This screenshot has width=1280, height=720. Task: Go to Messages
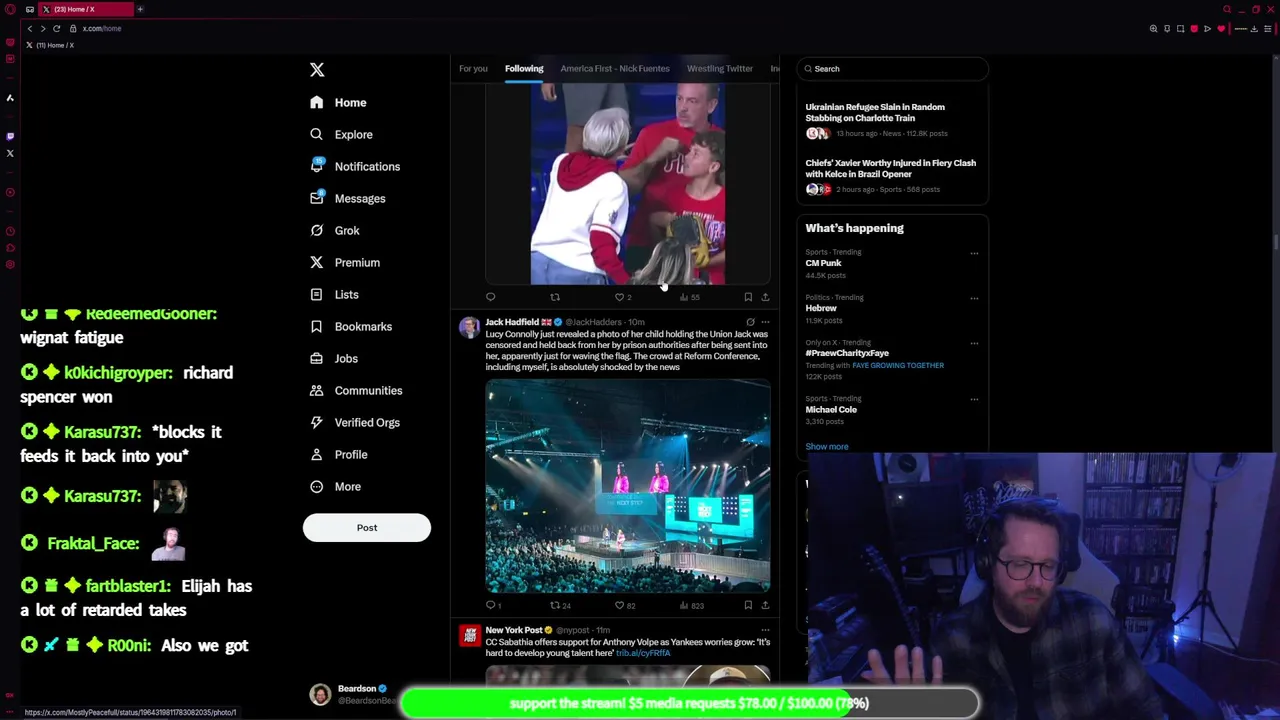(x=359, y=198)
